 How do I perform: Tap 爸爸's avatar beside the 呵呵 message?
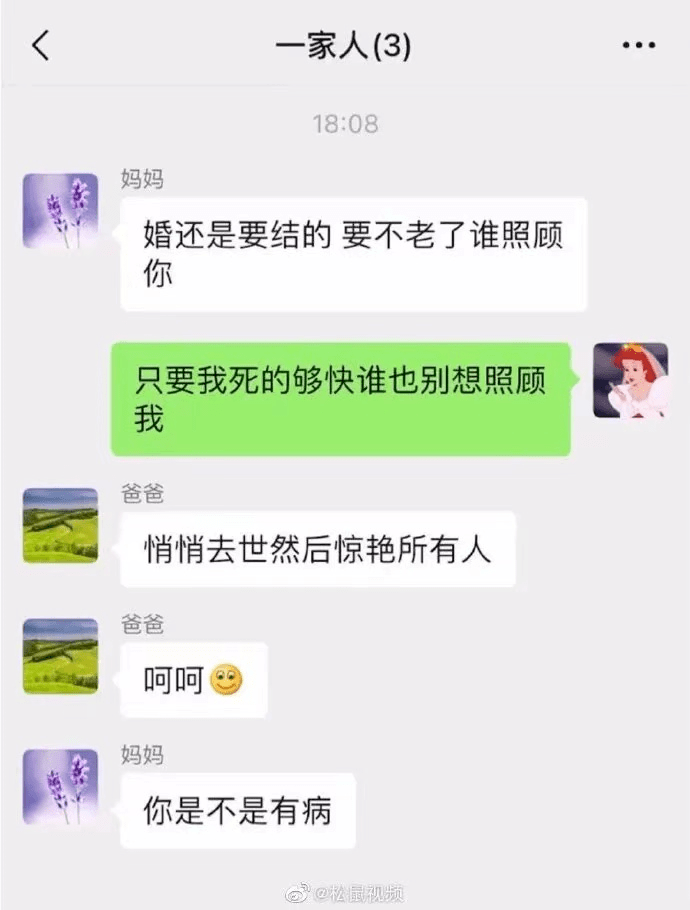(60, 656)
